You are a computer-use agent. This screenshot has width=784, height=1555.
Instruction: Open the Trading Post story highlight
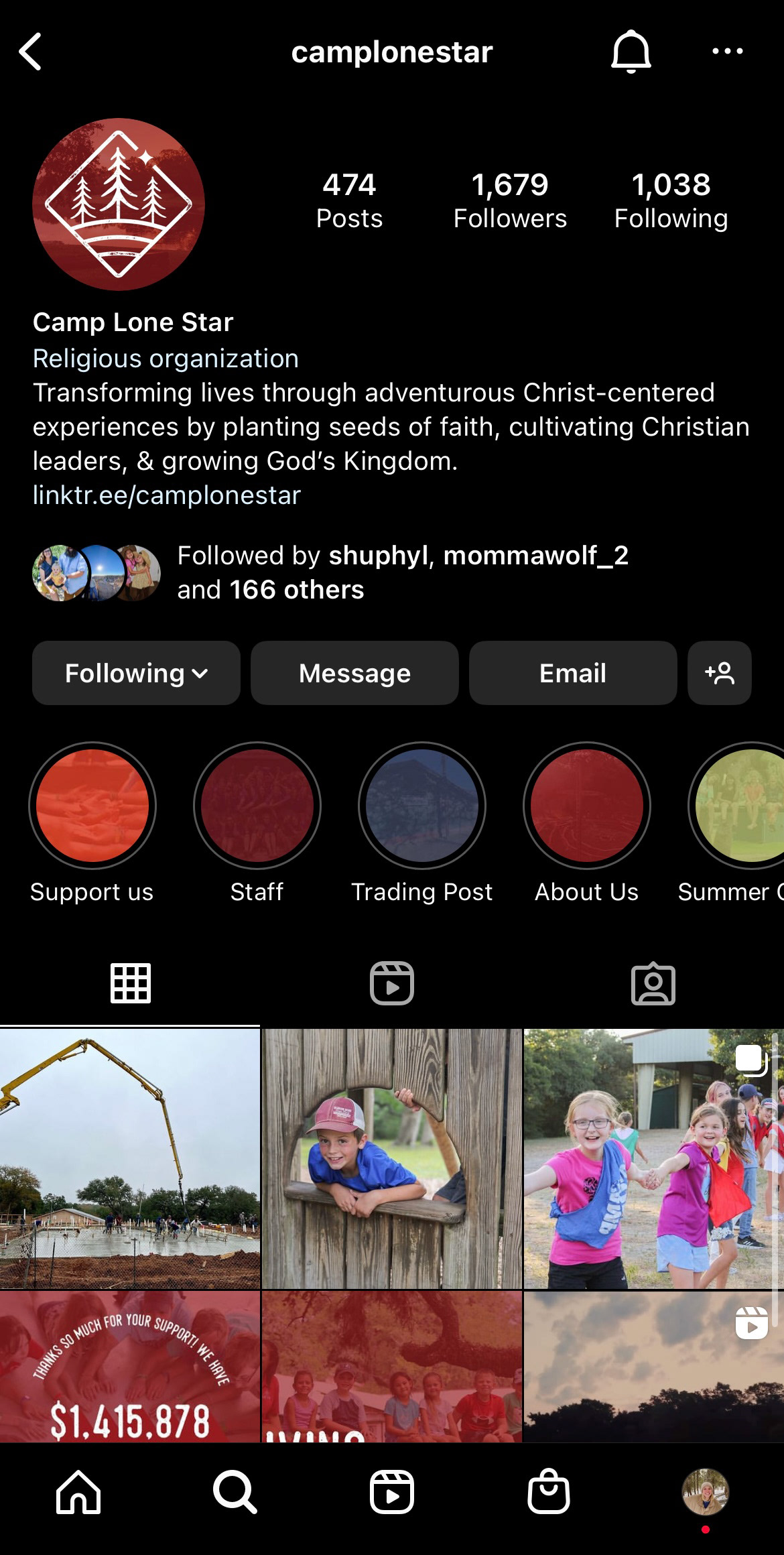pyautogui.click(x=422, y=805)
